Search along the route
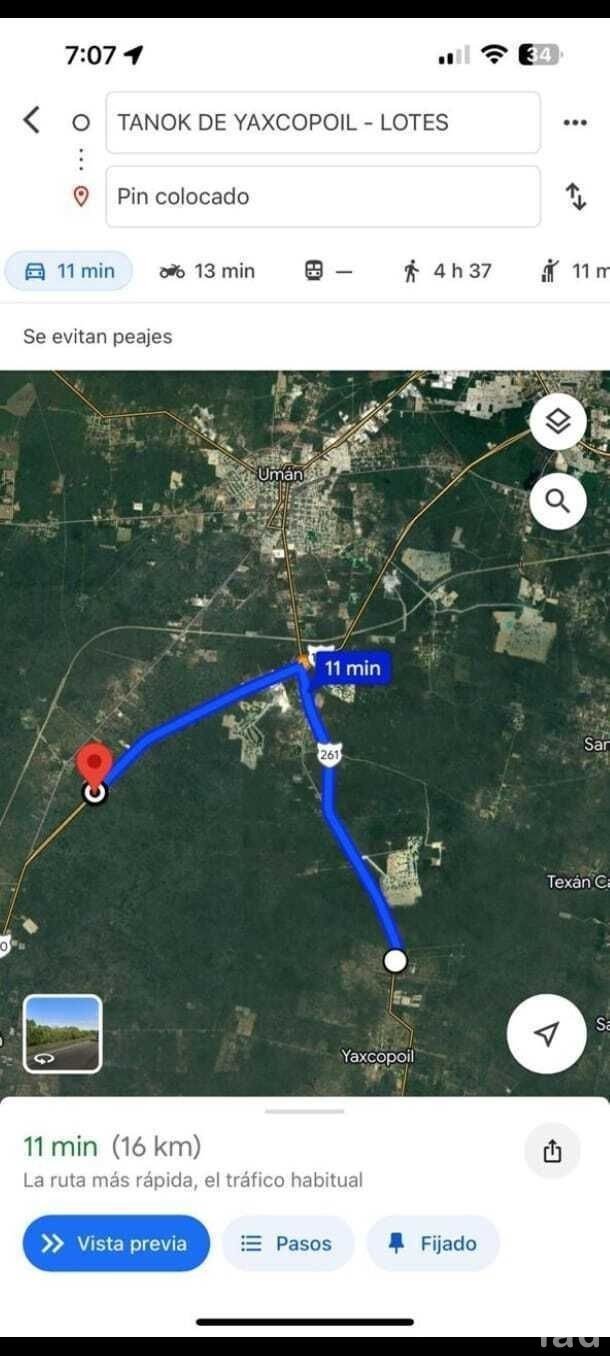This screenshot has width=610, height=1356. 557,501
